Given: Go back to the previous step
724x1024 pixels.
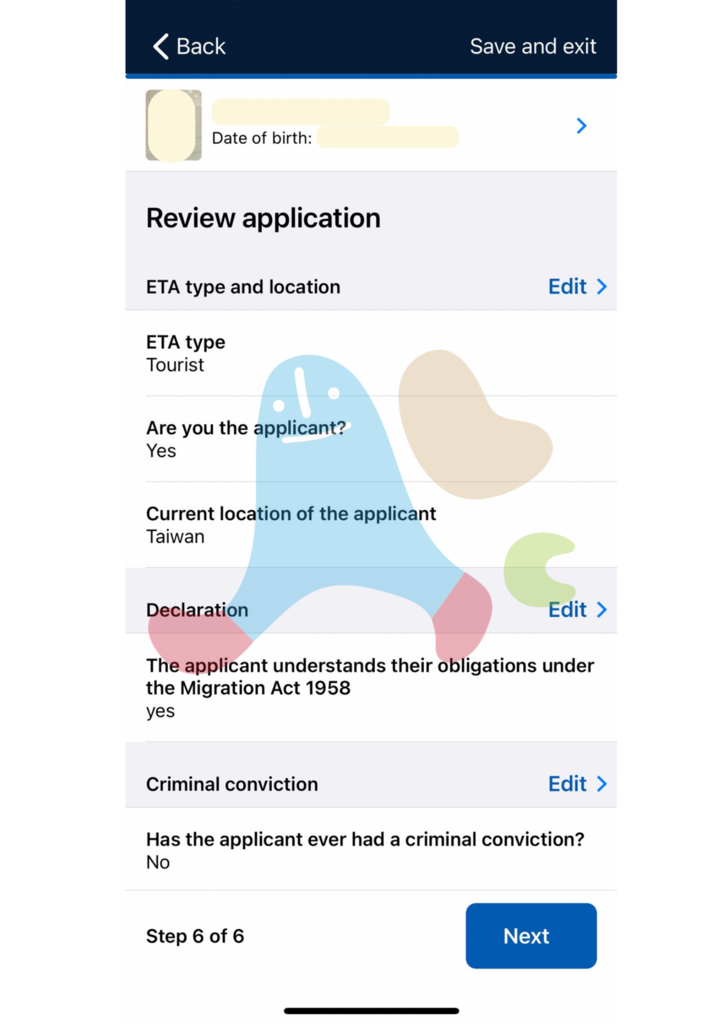Looking at the screenshot, I should [x=188, y=46].
